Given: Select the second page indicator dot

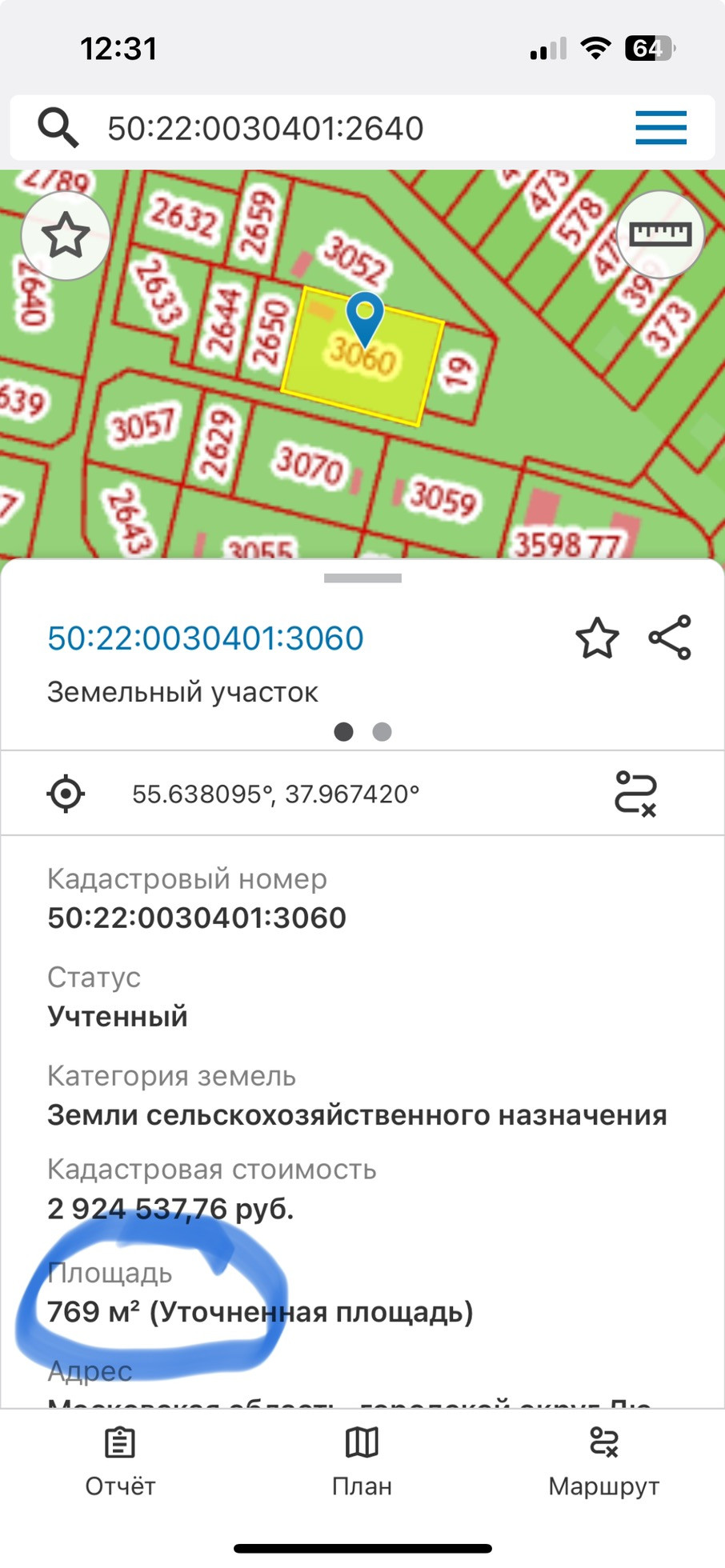Looking at the screenshot, I should tap(383, 732).
